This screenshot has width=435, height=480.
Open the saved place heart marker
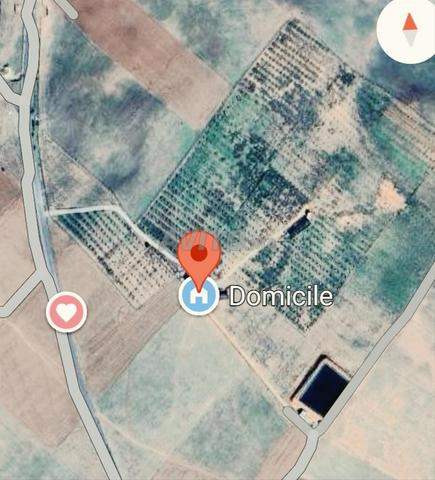(67, 312)
